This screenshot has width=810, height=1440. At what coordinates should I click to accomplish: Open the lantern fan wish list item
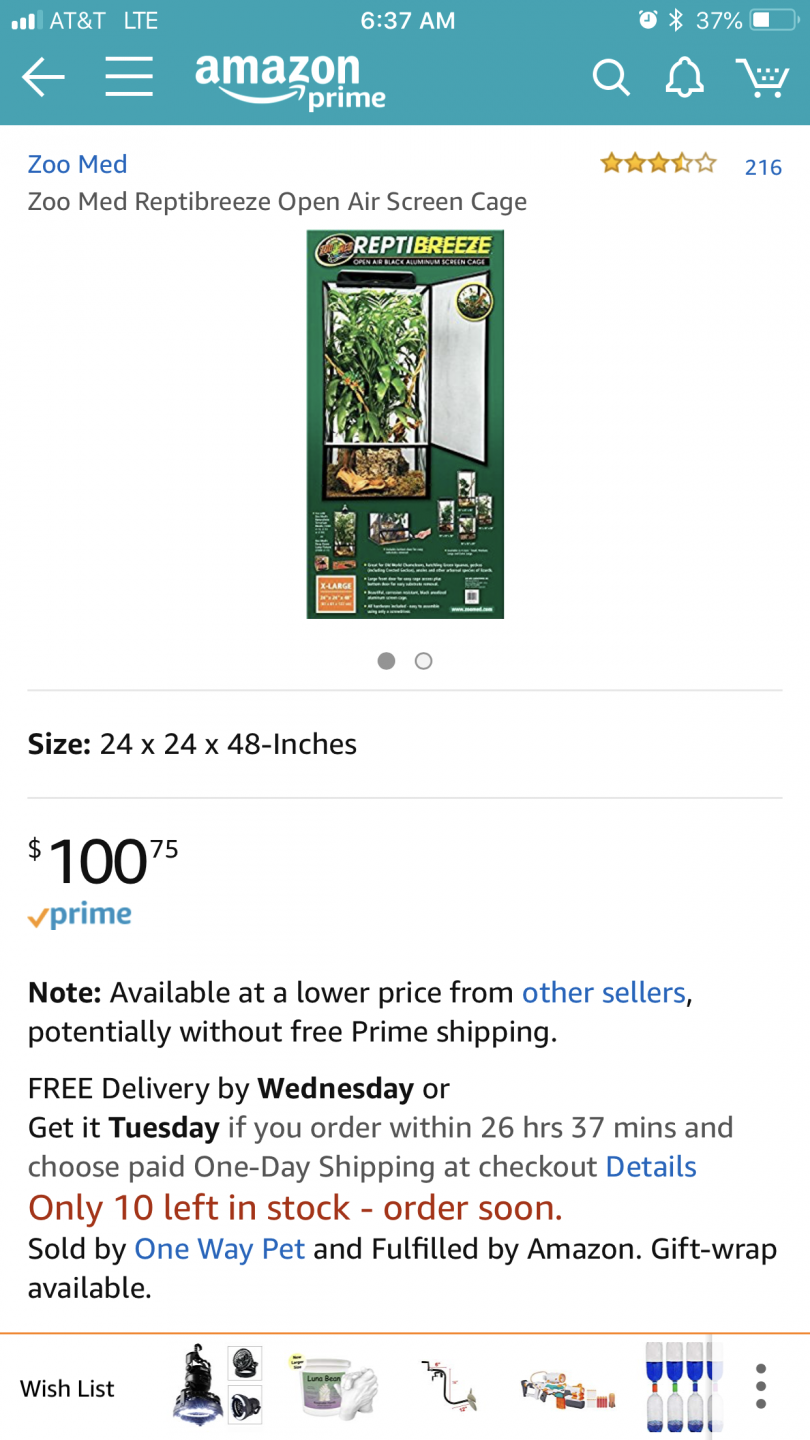point(218,1385)
